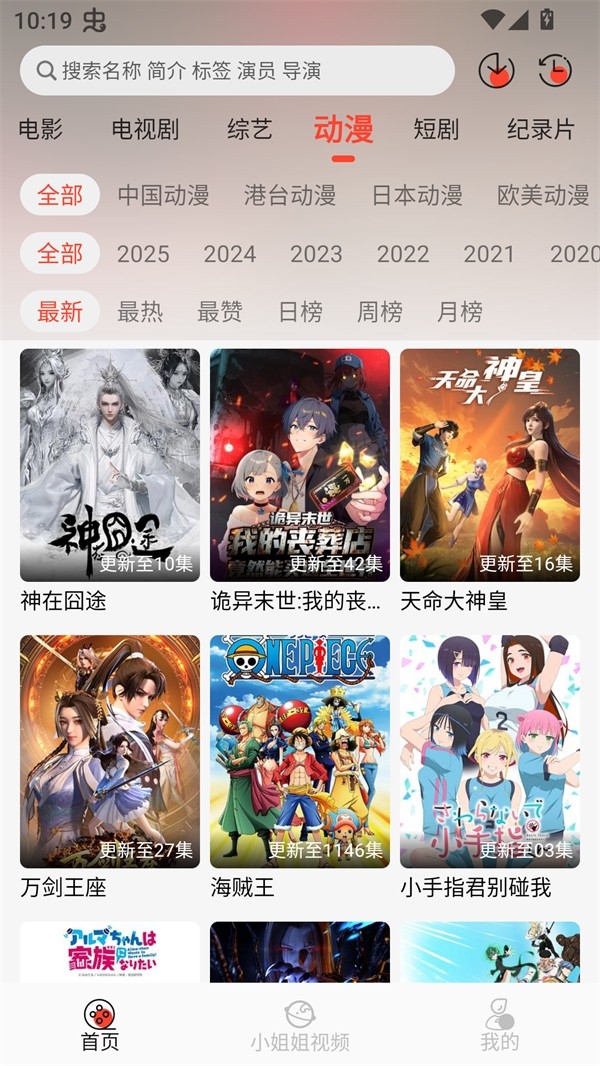The width and height of the screenshot is (600, 1066).
Task: Switch to the 电视剧 tab
Action: 145,129
